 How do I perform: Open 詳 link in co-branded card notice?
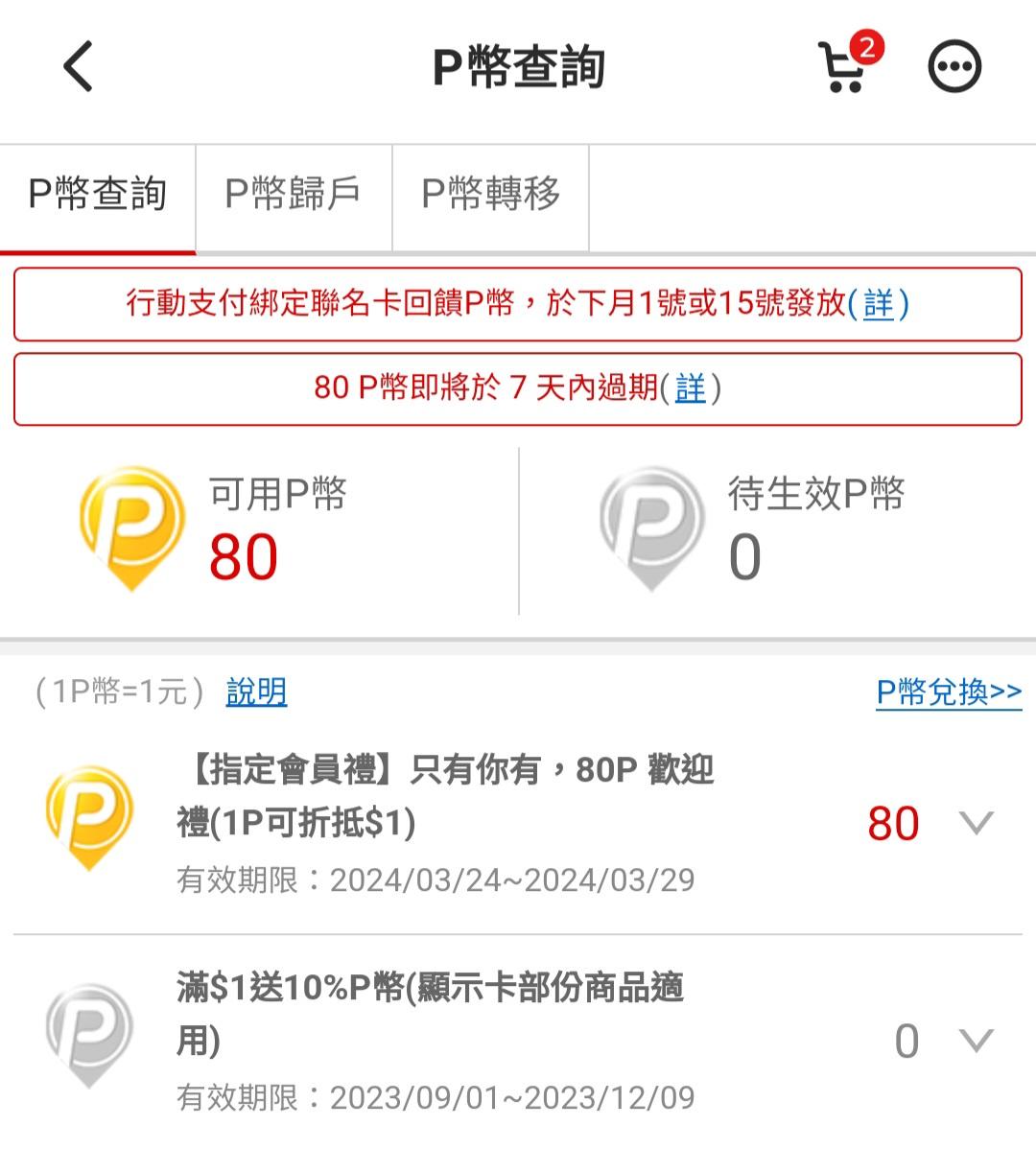point(878,304)
